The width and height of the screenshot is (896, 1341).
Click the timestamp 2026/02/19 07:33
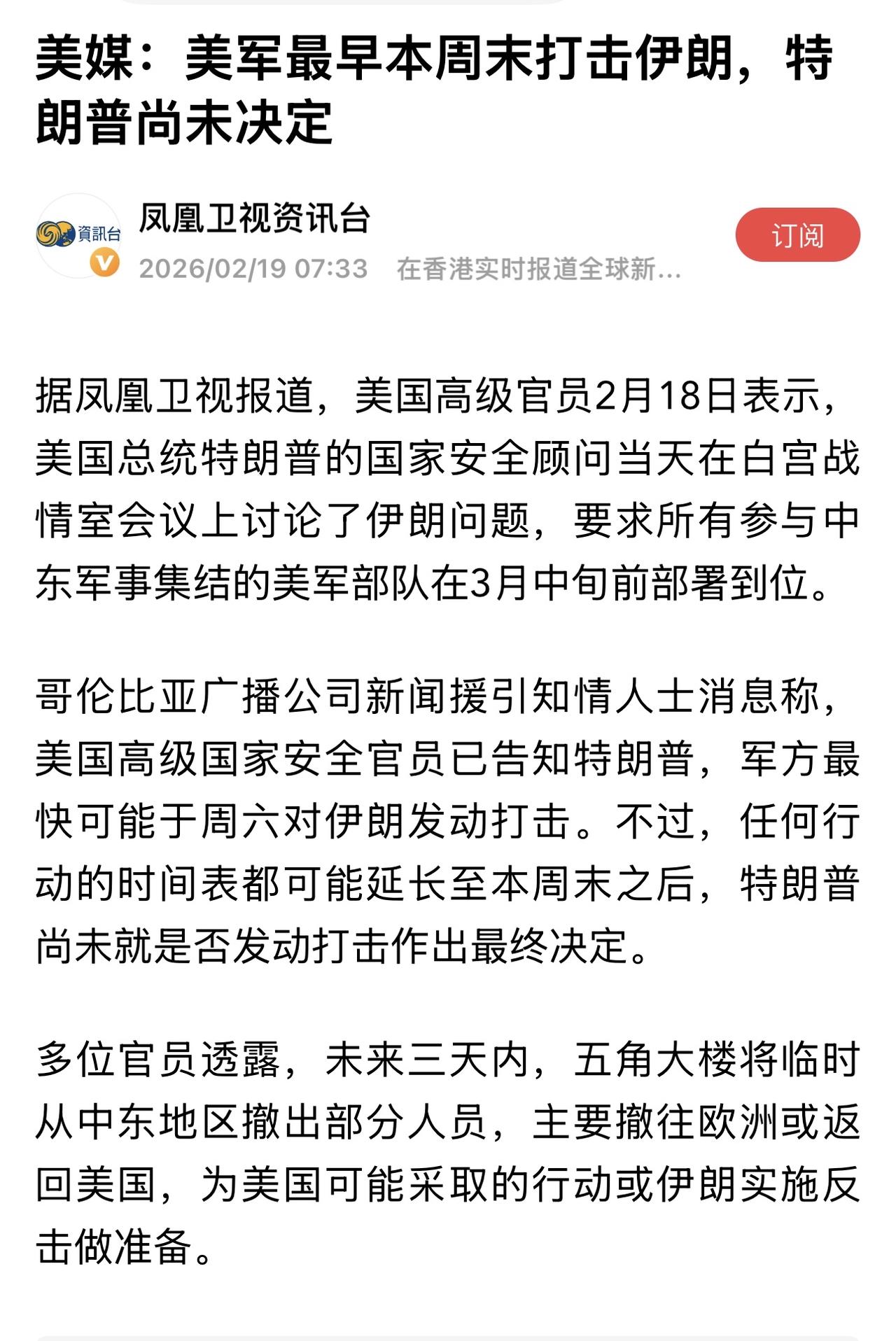253,268
